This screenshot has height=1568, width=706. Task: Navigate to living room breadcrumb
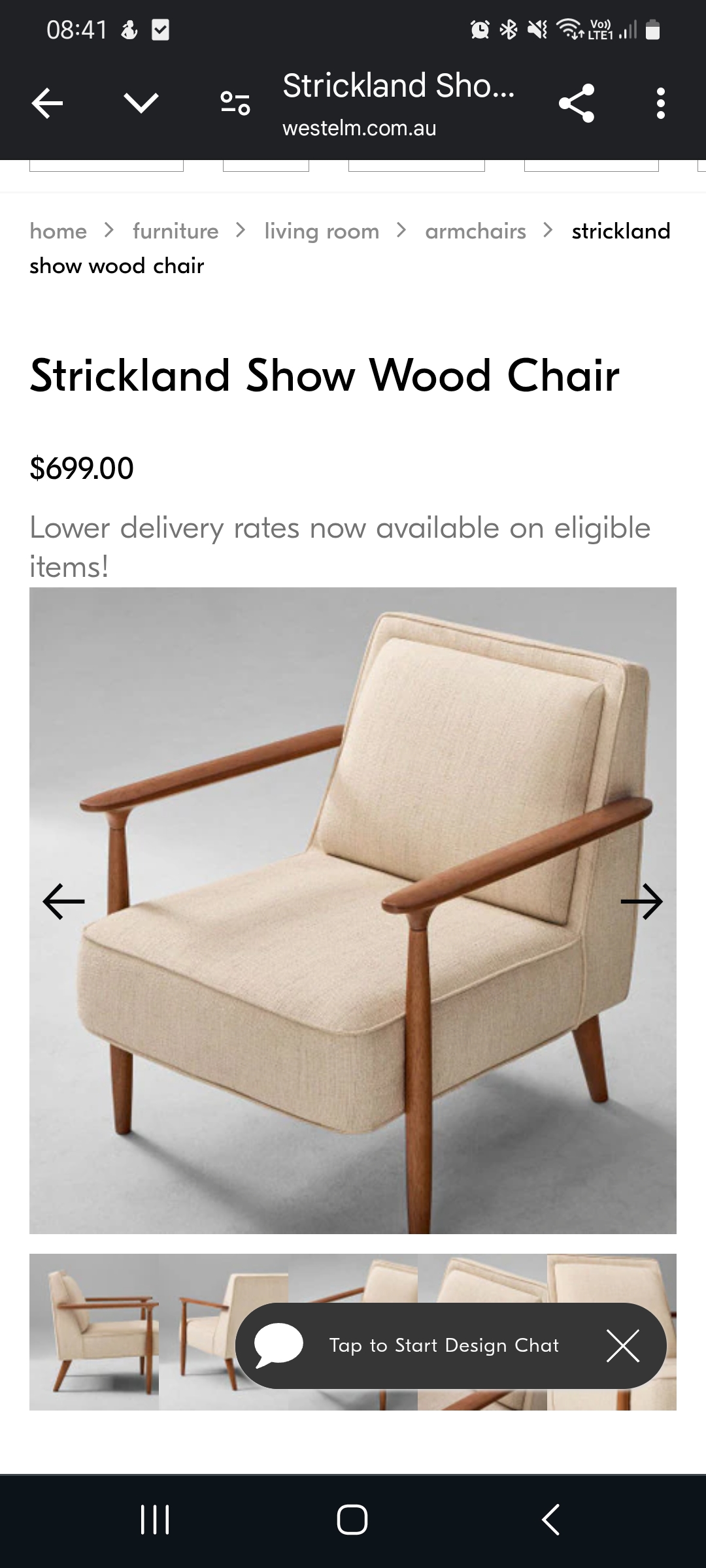pos(322,231)
